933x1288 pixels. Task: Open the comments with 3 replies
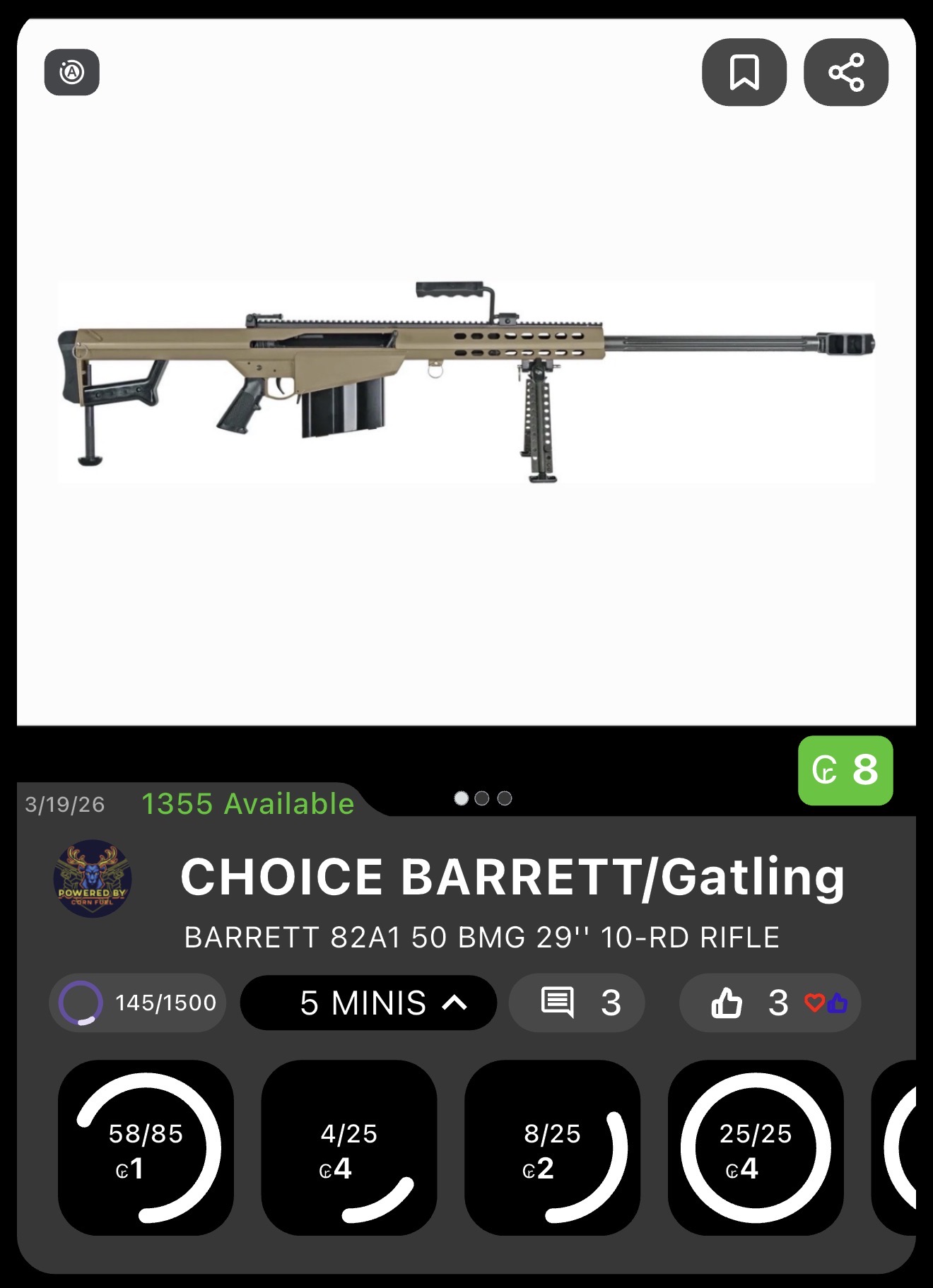[x=577, y=1003]
